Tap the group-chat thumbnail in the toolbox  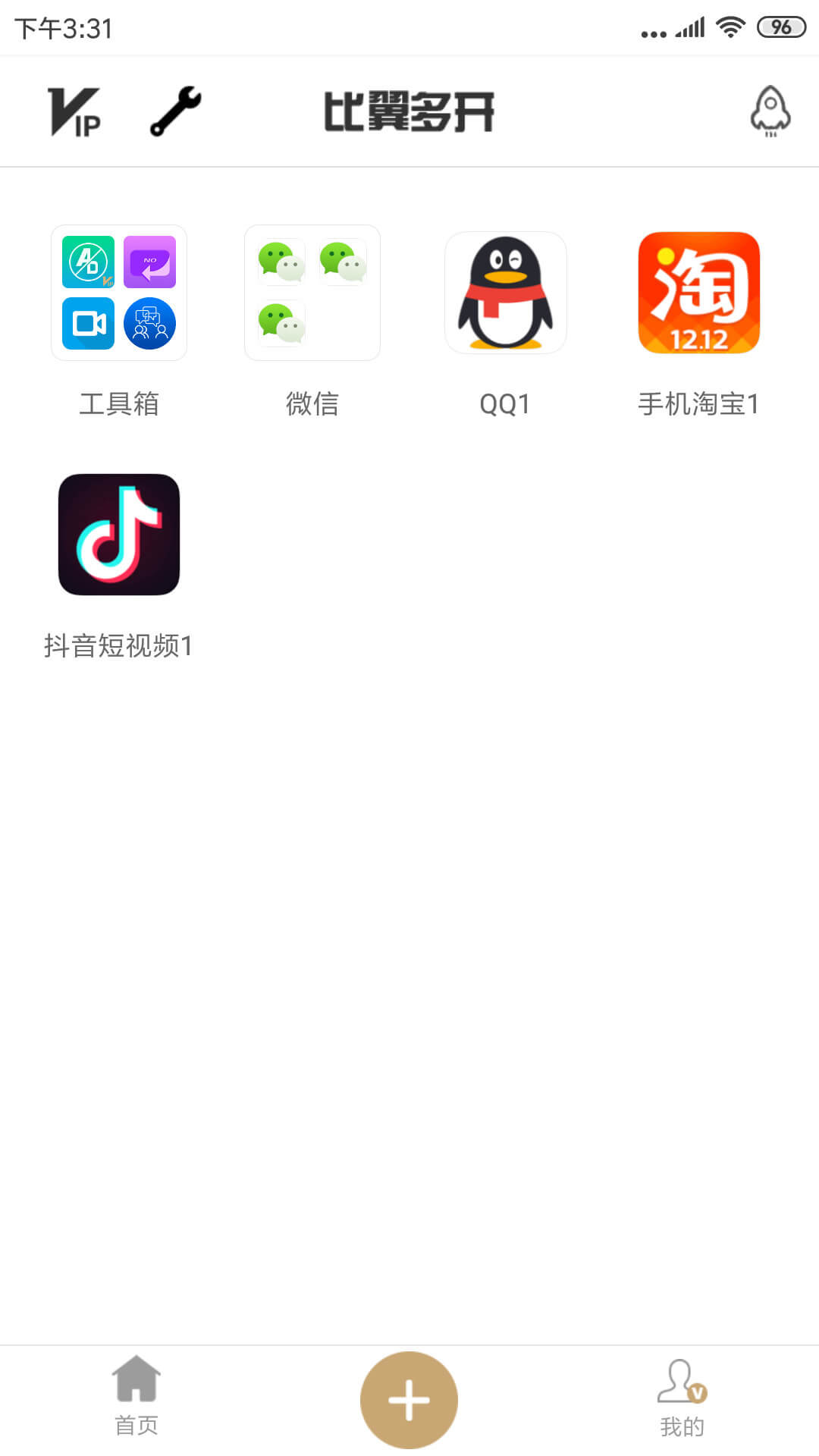point(149,323)
